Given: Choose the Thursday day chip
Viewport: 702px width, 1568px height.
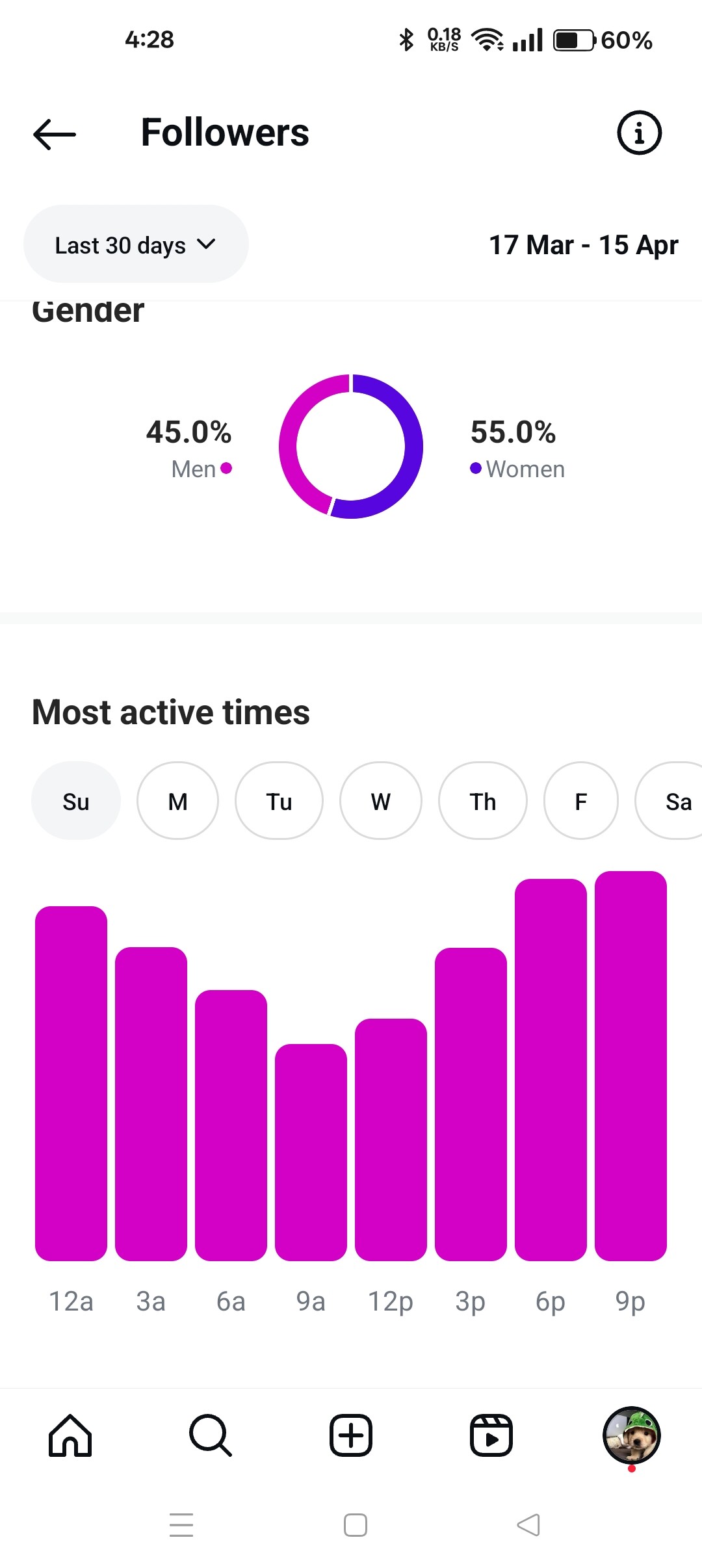Looking at the screenshot, I should pyautogui.click(x=483, y=801).
